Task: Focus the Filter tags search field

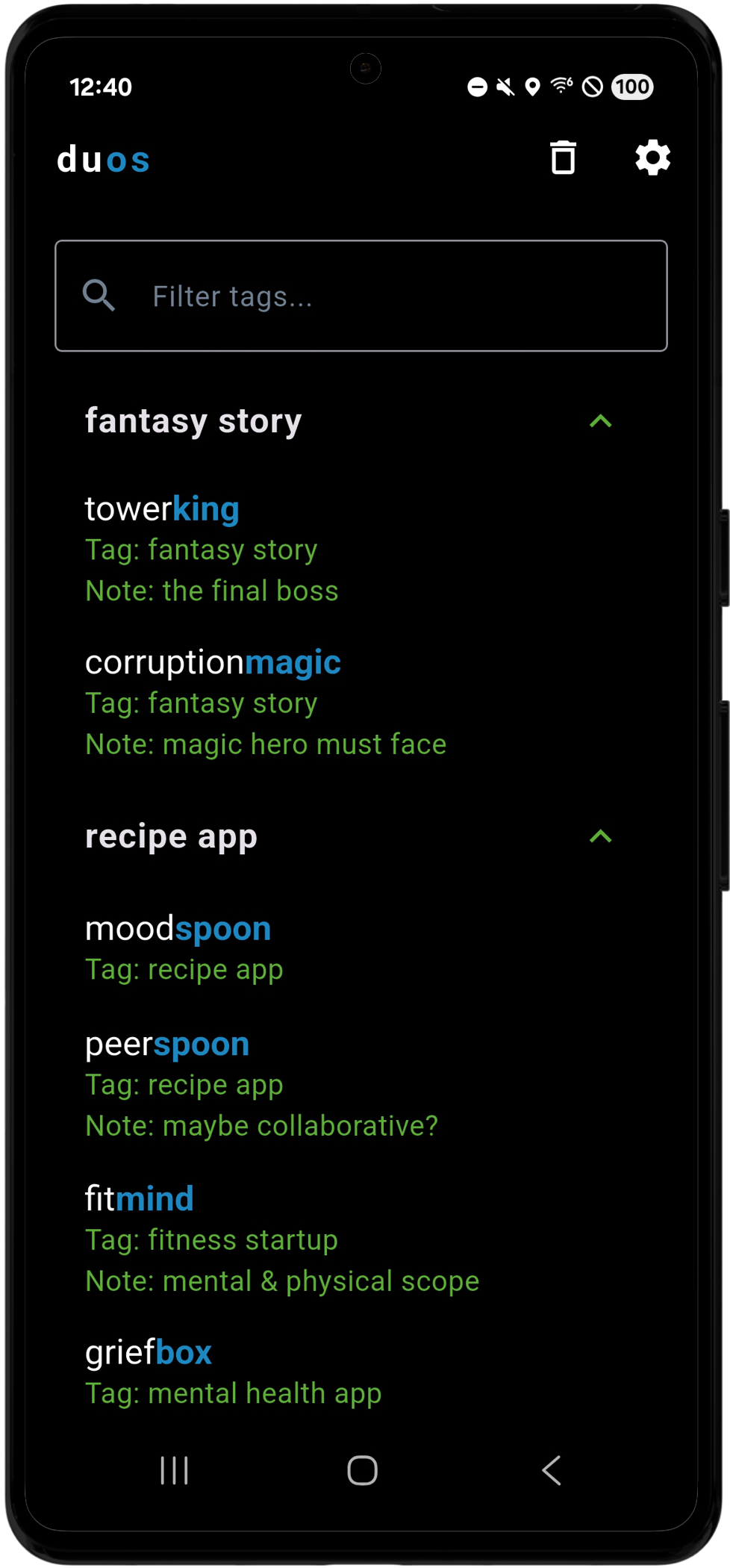Action: (361, 296)
